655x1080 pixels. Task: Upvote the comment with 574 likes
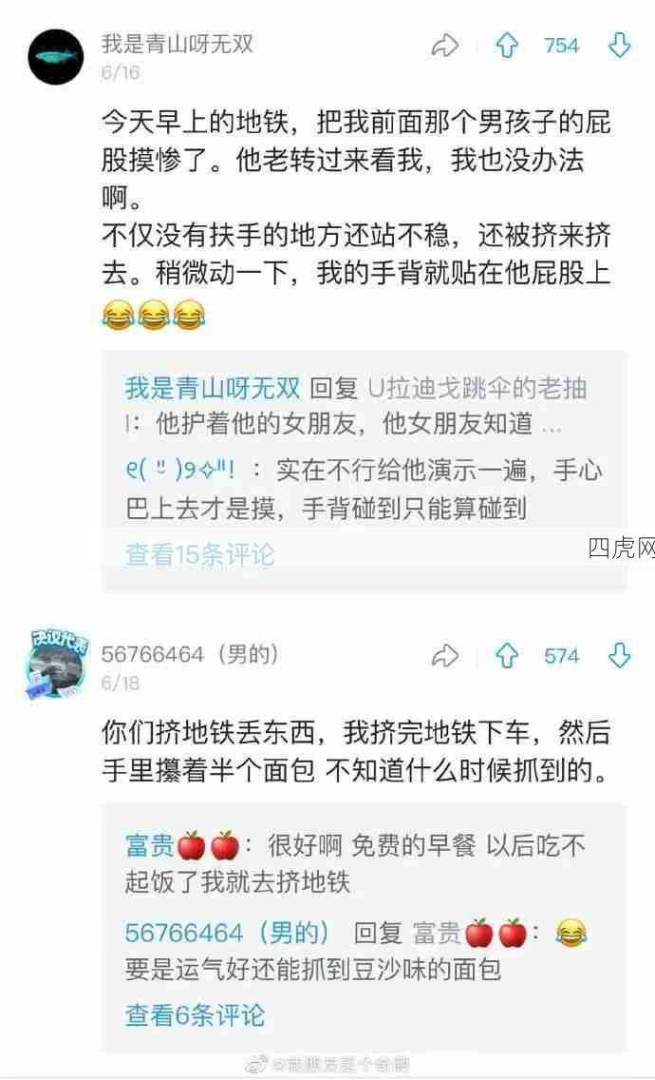(x=507, y=656)
